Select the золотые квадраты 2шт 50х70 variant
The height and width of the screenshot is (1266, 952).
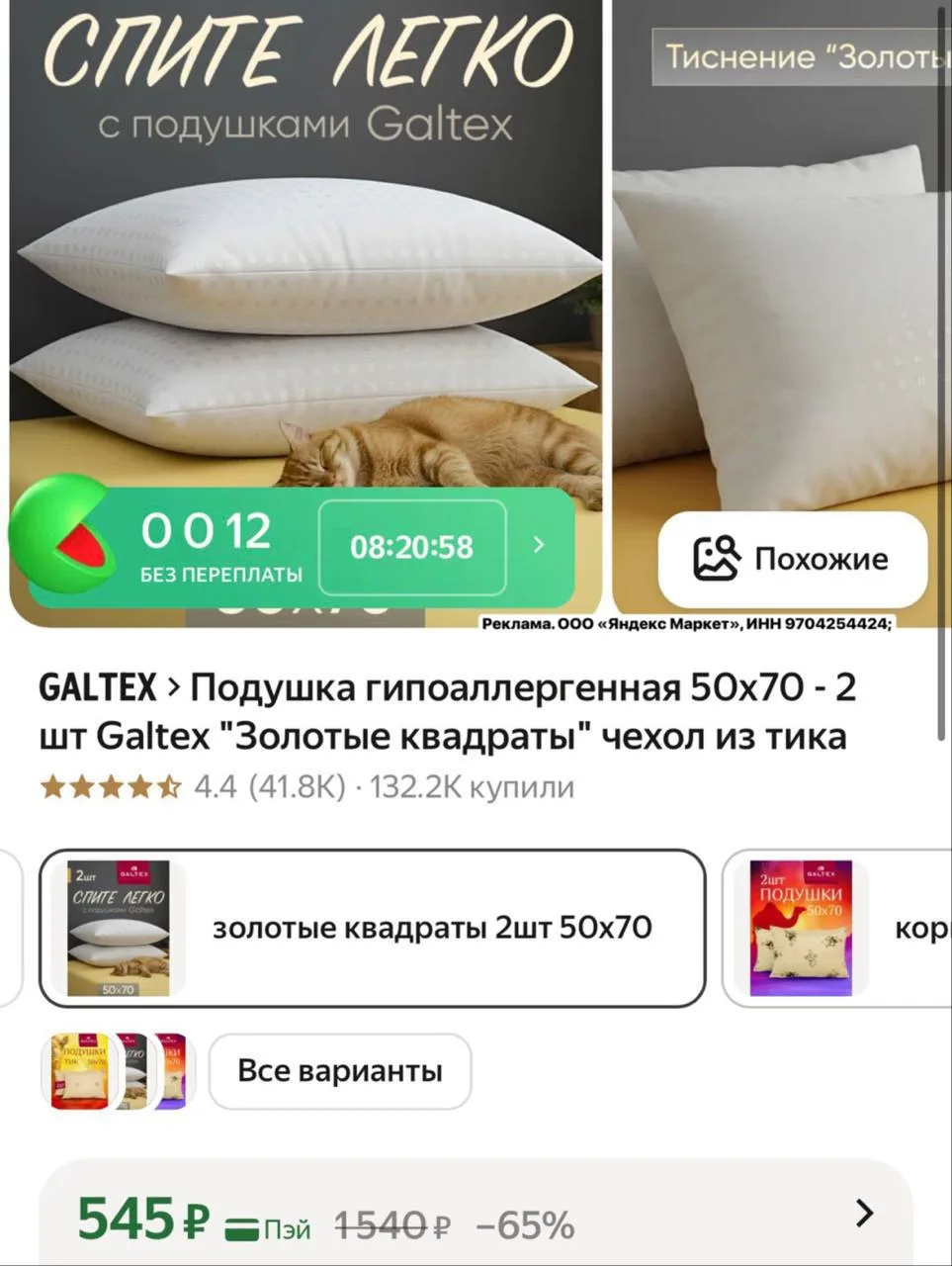point(373,927)
